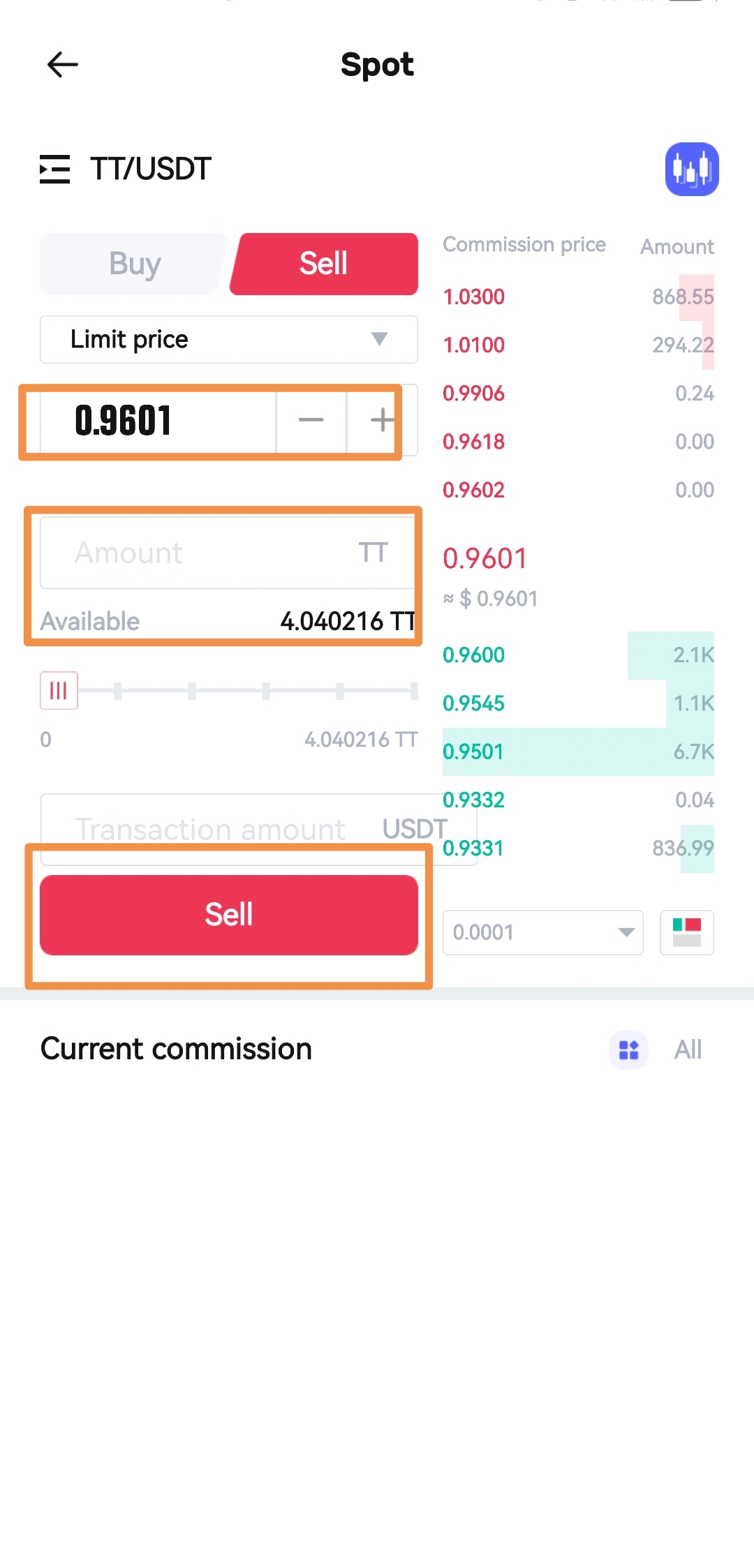Image resolution: width=754 pixels, height=1568 pixels.
Task: Select the Sell tab
Action: coord(324,264)
